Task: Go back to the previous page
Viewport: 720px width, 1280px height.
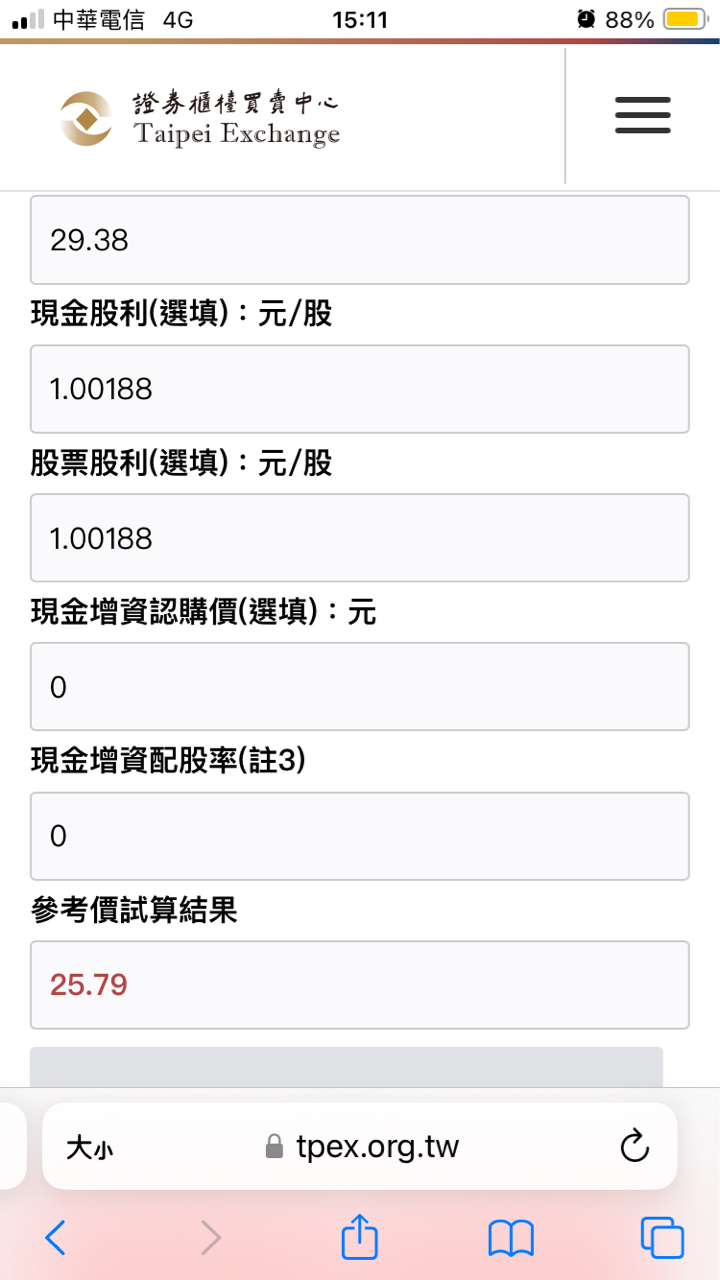Action: click(56, 1238)
